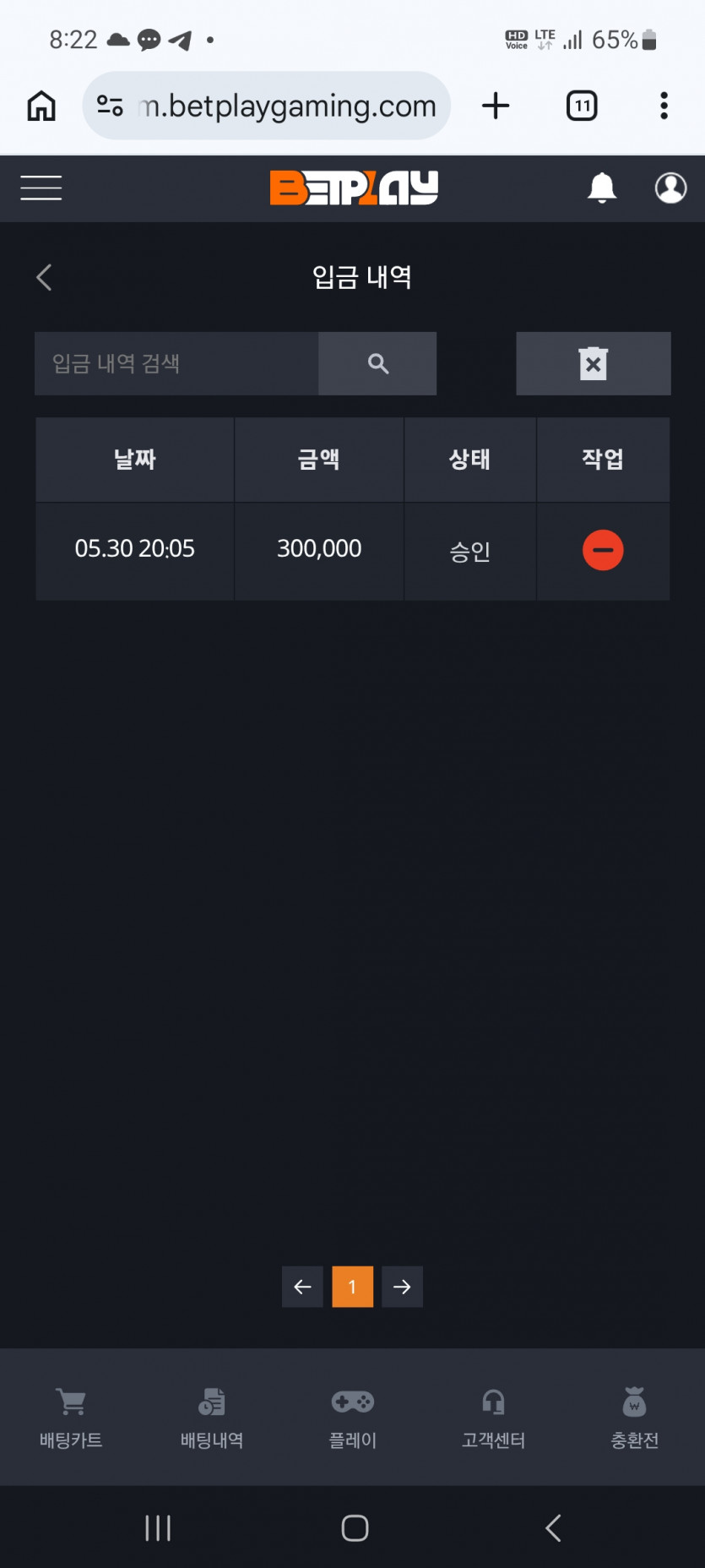Open the hamburger side menu

tap(41, 188)
